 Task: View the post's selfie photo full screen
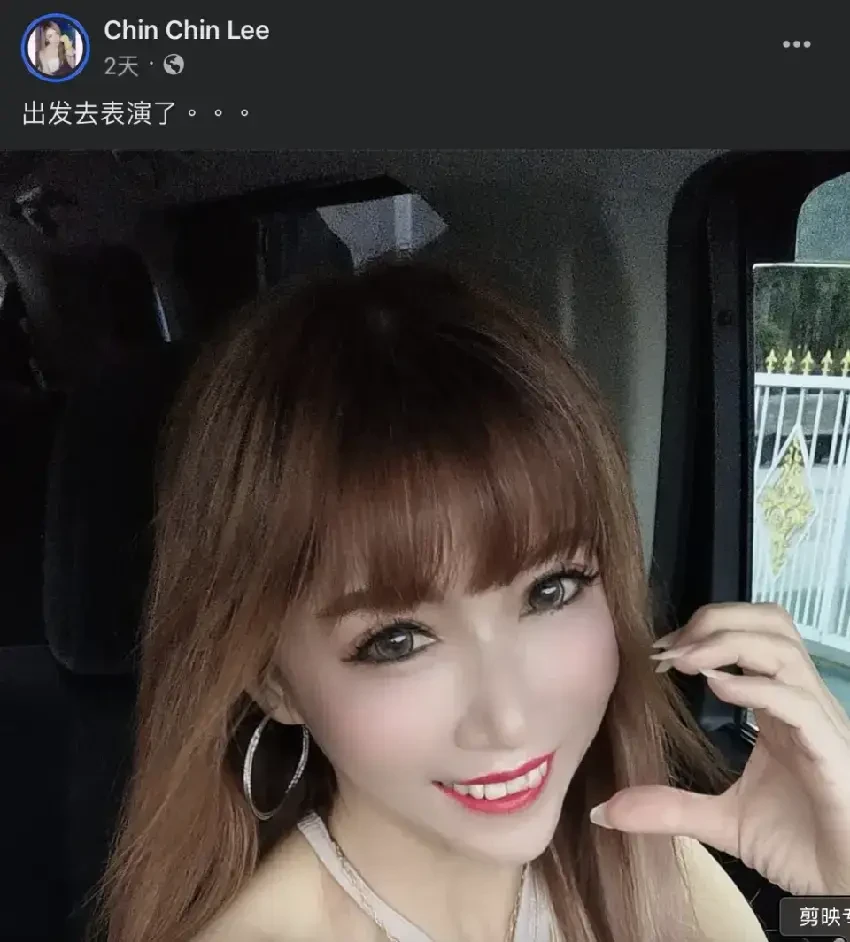(x=425, y=545)
